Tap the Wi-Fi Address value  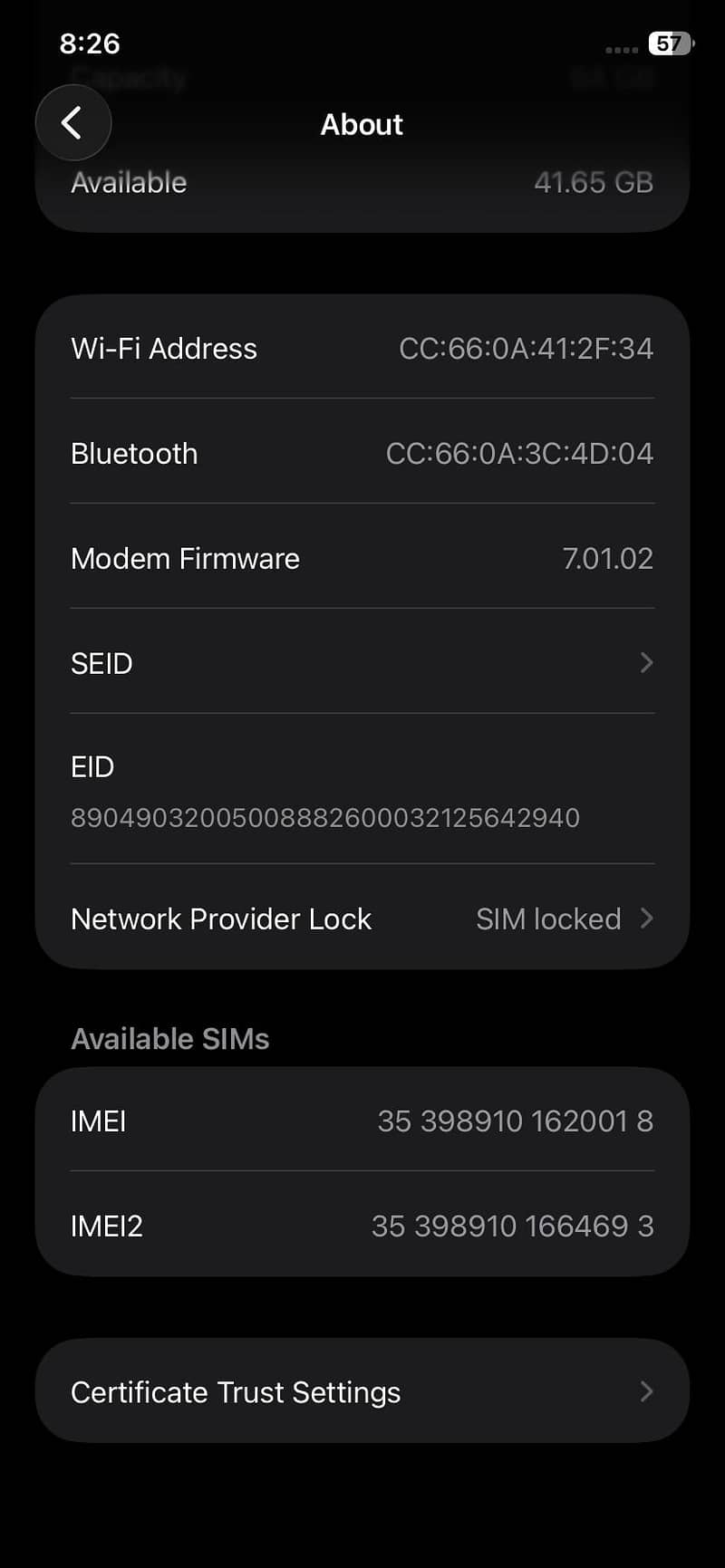[527, 348]
